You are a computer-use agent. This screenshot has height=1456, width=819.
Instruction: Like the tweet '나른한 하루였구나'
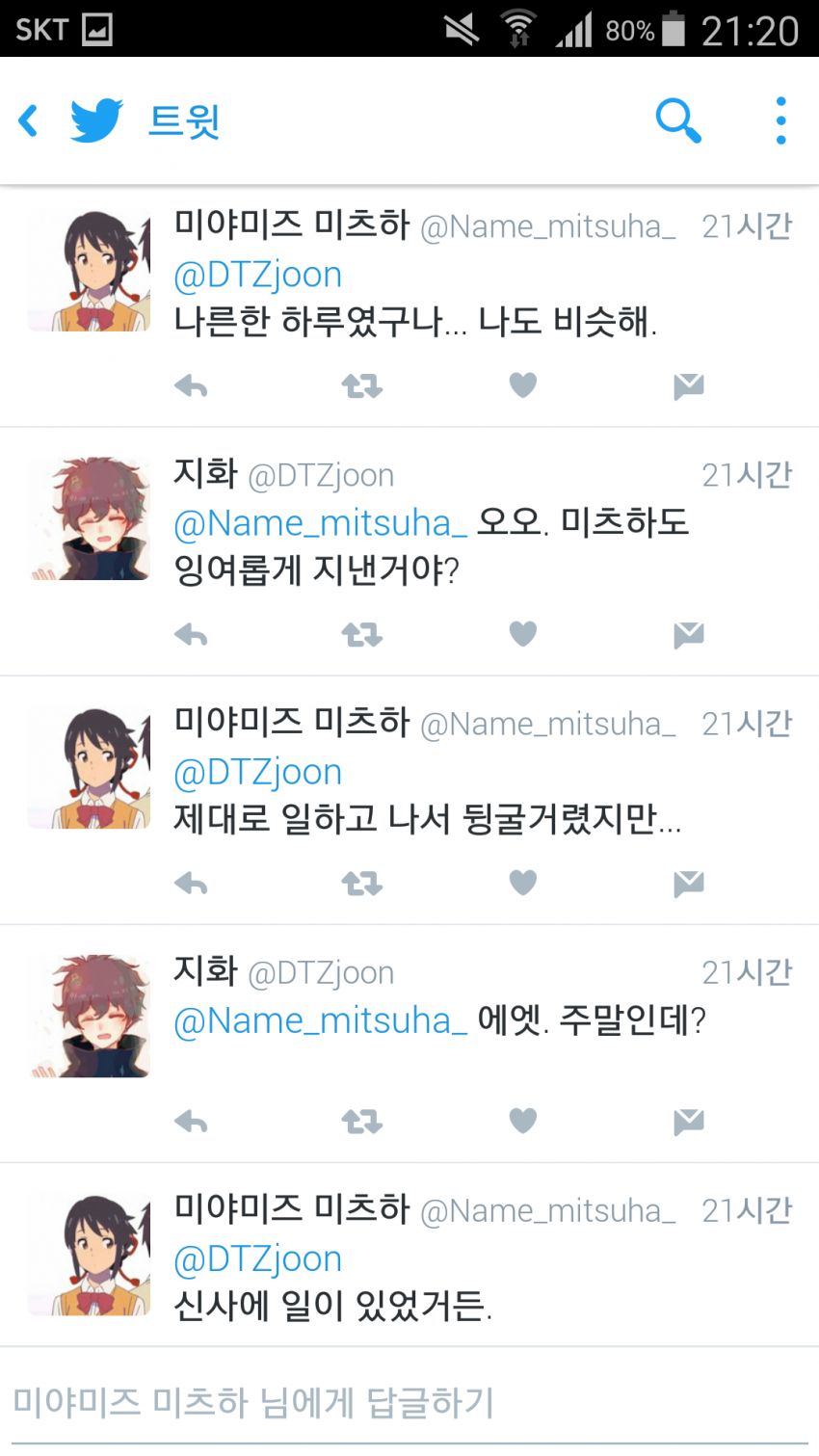coord(522,385)
